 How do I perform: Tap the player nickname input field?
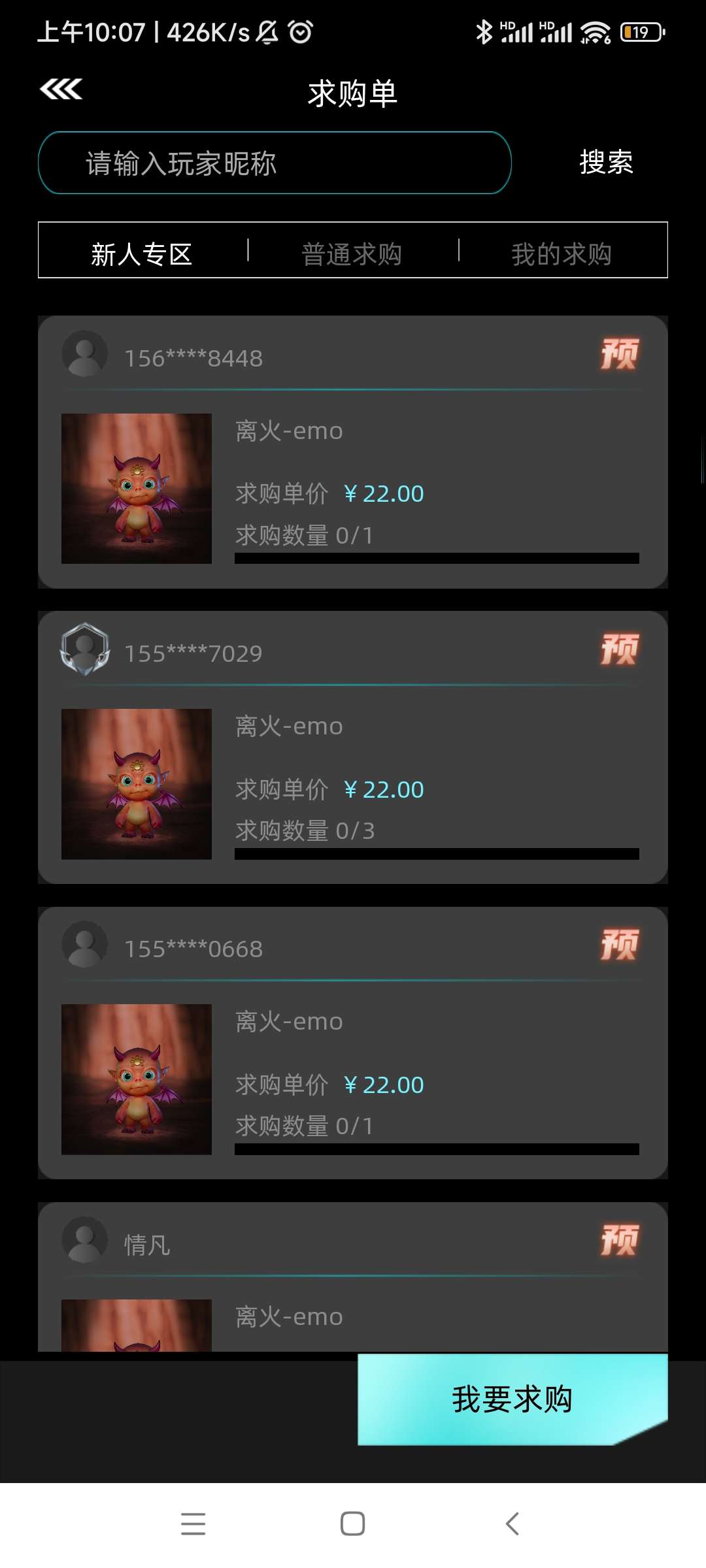pos(275,163)
